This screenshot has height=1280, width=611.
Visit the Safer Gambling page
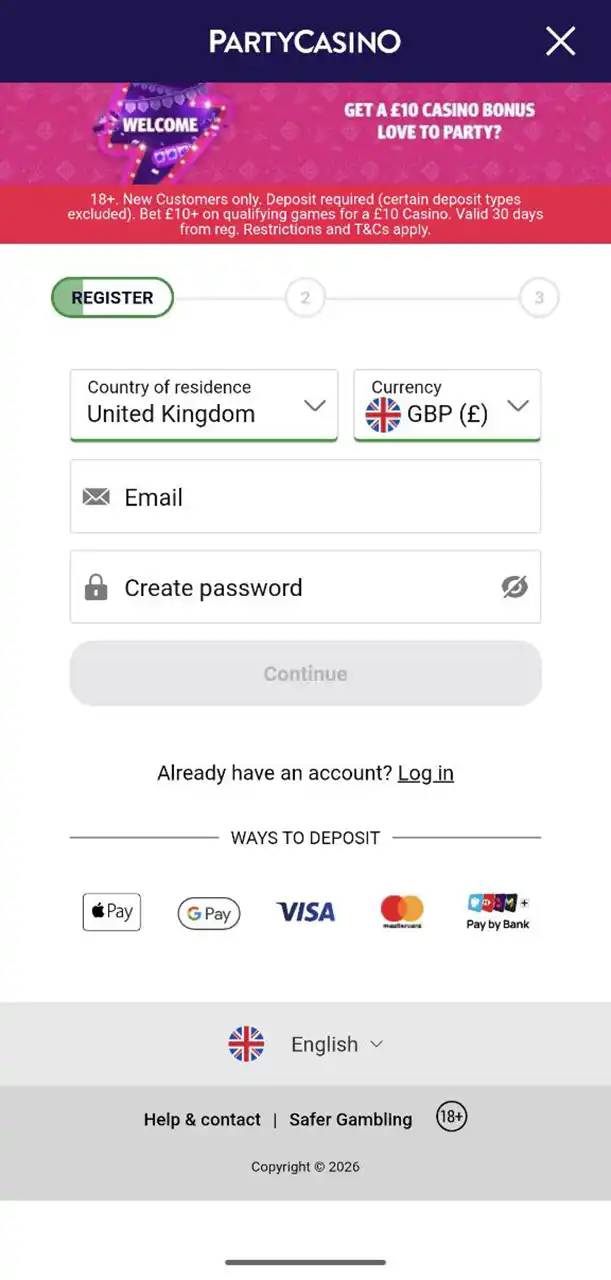pyautogui.click(x=350, y=1120)
